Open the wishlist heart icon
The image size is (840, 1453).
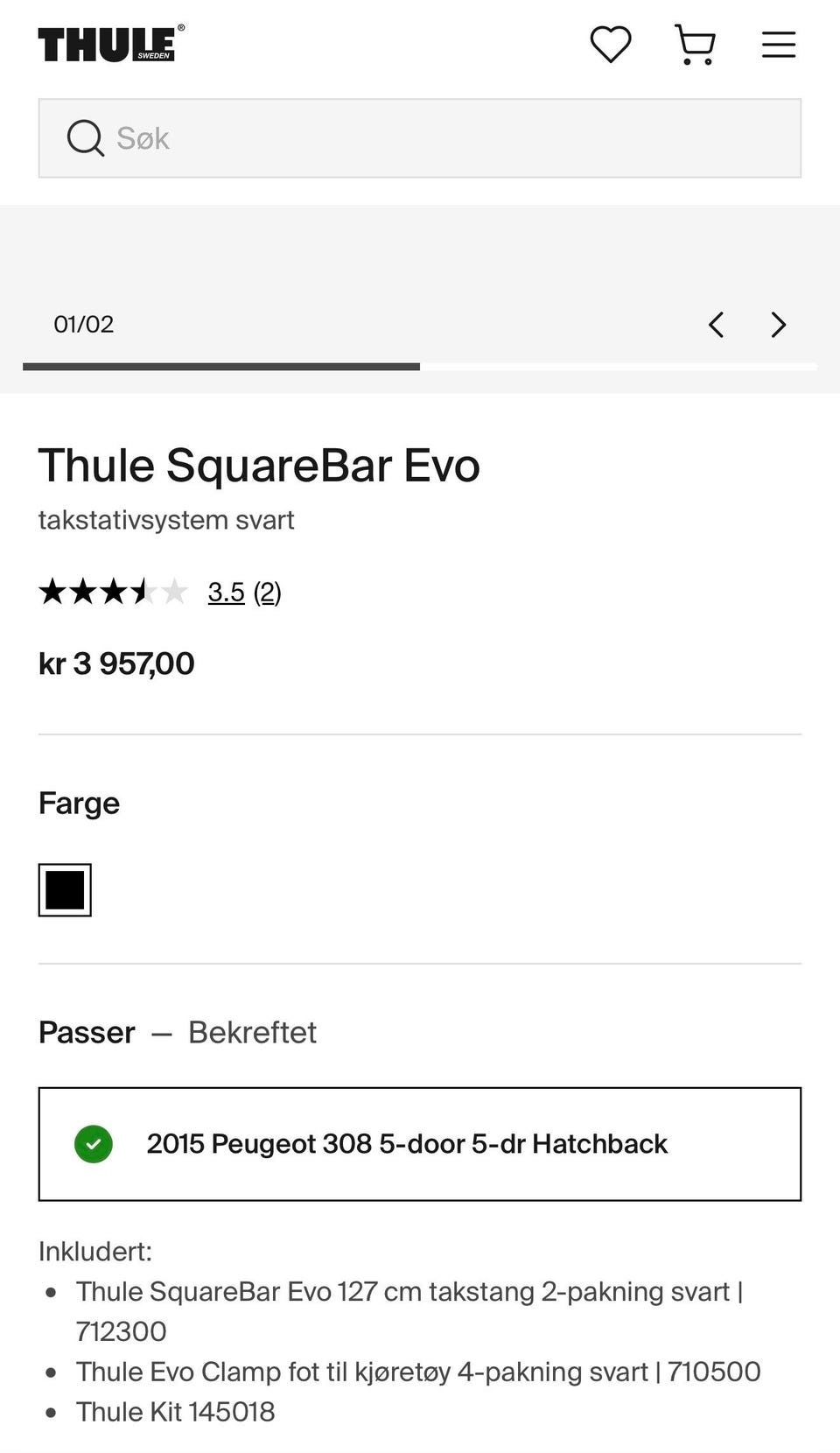[x=610, y=45]
